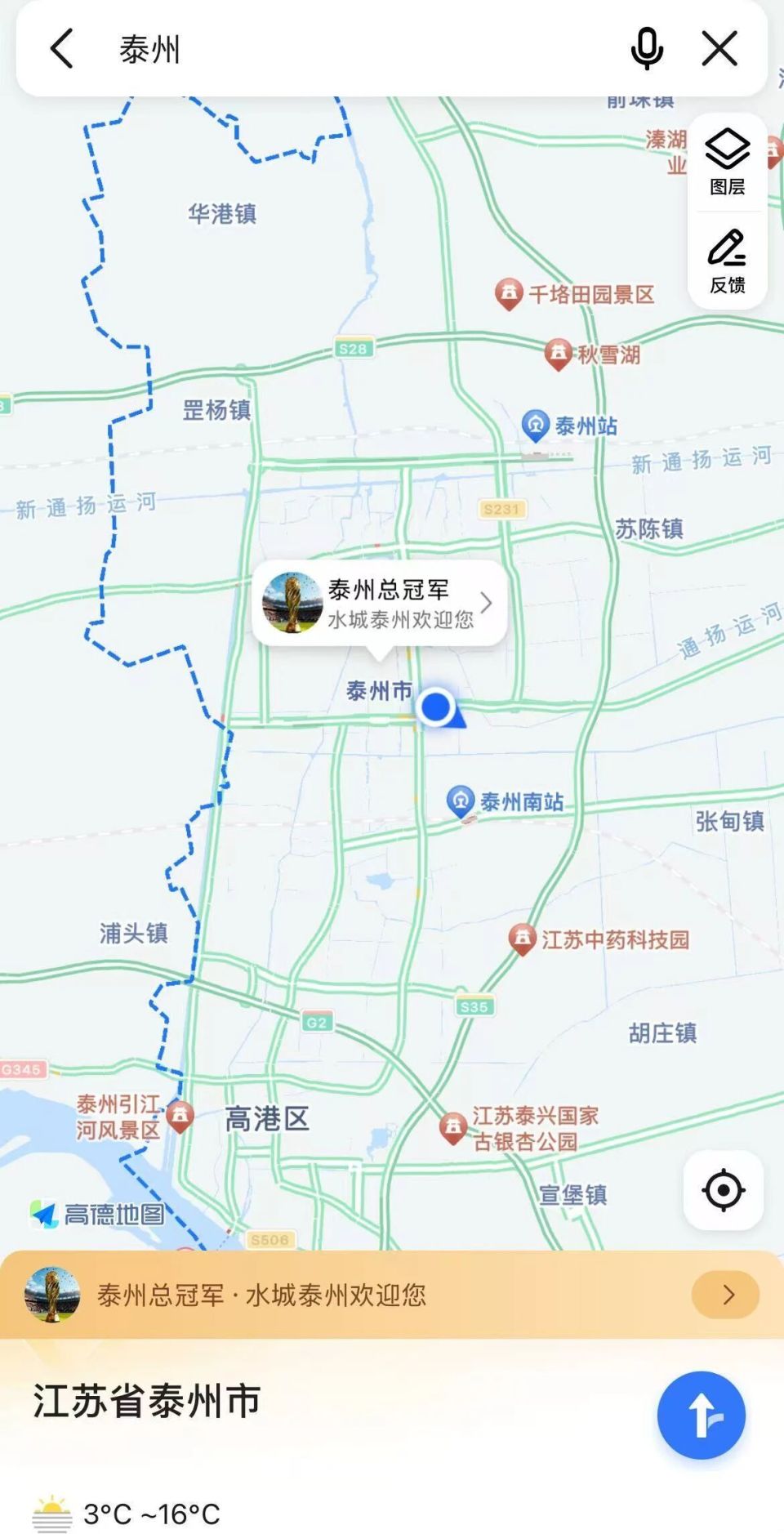The height and width of the screenshot is (1534, 784).
Task: Open the 泰州总冠军 map popup card
Action: 379,603
